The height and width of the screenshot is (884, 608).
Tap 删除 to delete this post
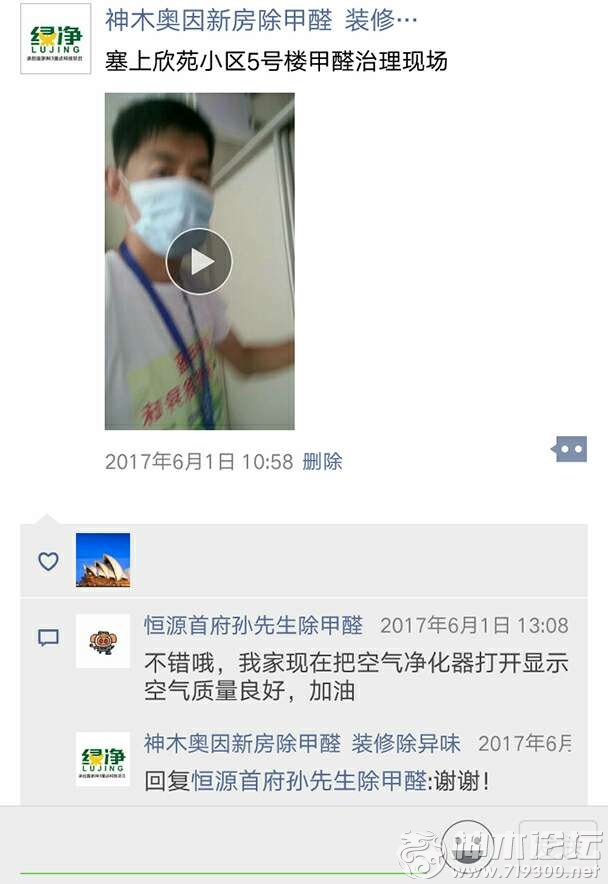click(x=322, y=461)
